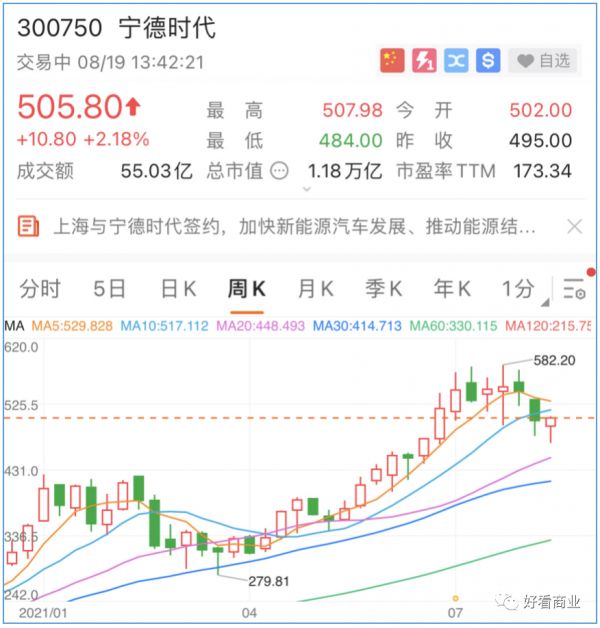Show the 月K monthly chart
600x628 pixels.
pyautogui.click(x=315, y=290)
